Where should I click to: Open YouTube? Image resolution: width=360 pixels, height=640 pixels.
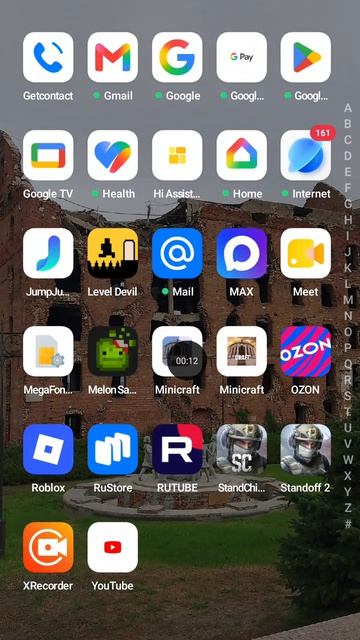pos(113,547)
